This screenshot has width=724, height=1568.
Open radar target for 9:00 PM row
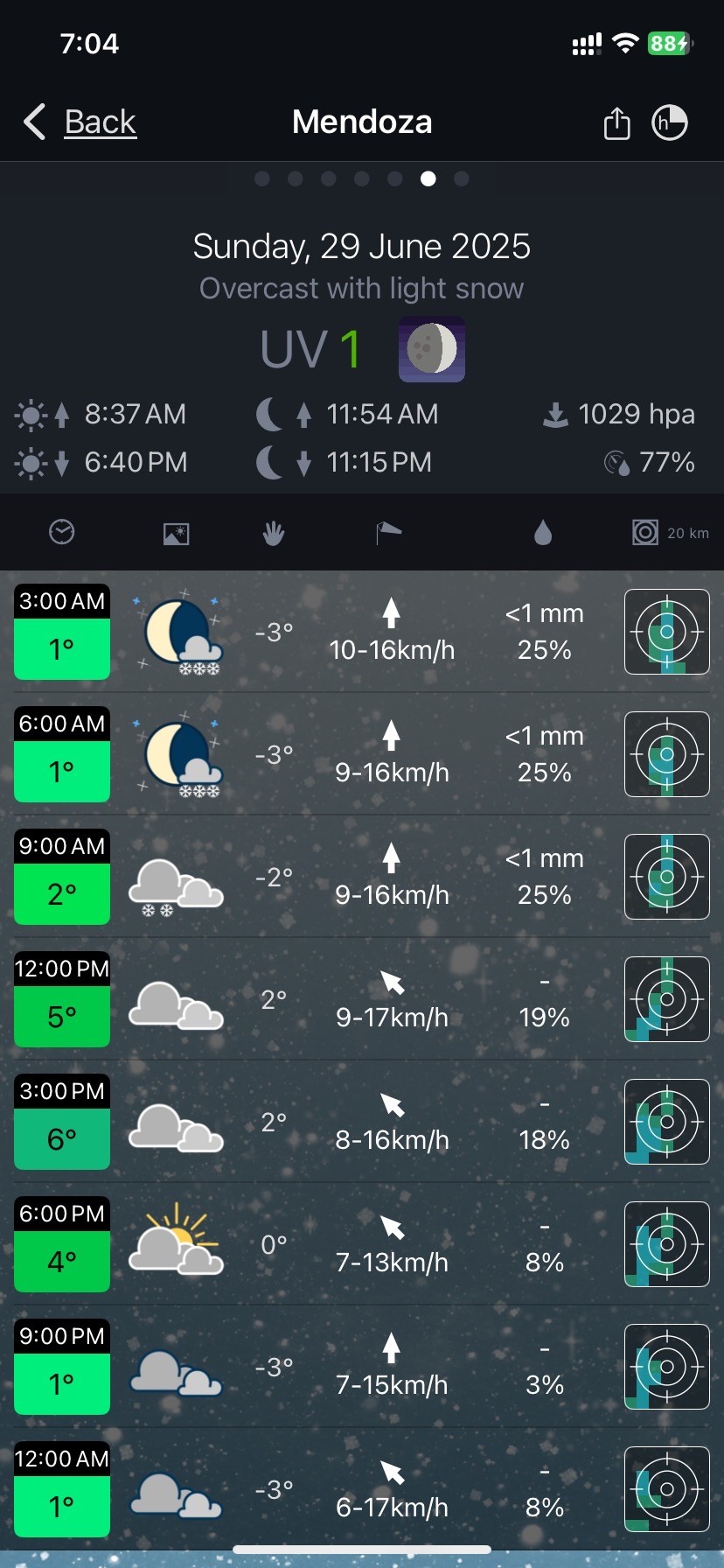(x=666, y=1367)
